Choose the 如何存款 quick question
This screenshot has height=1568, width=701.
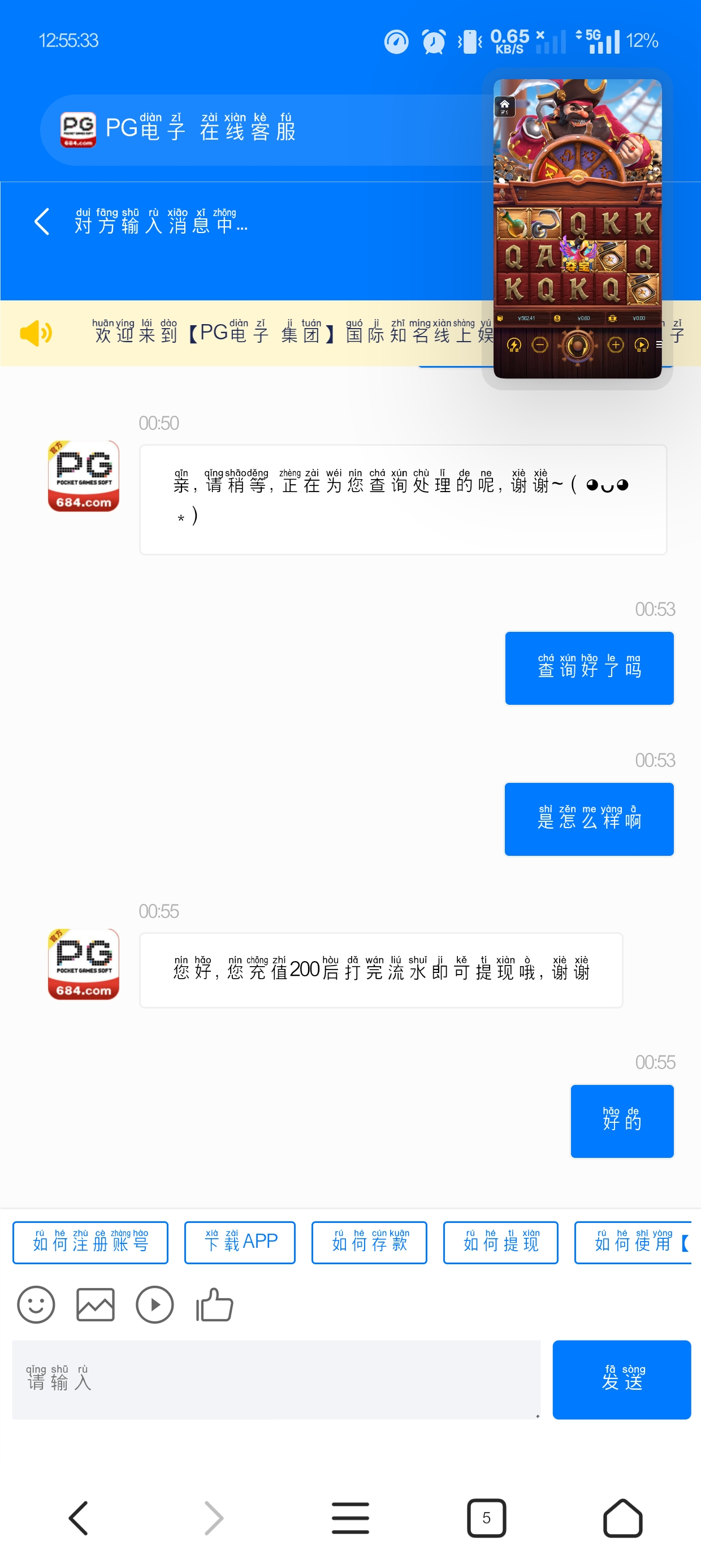[x=369, y=1242]
